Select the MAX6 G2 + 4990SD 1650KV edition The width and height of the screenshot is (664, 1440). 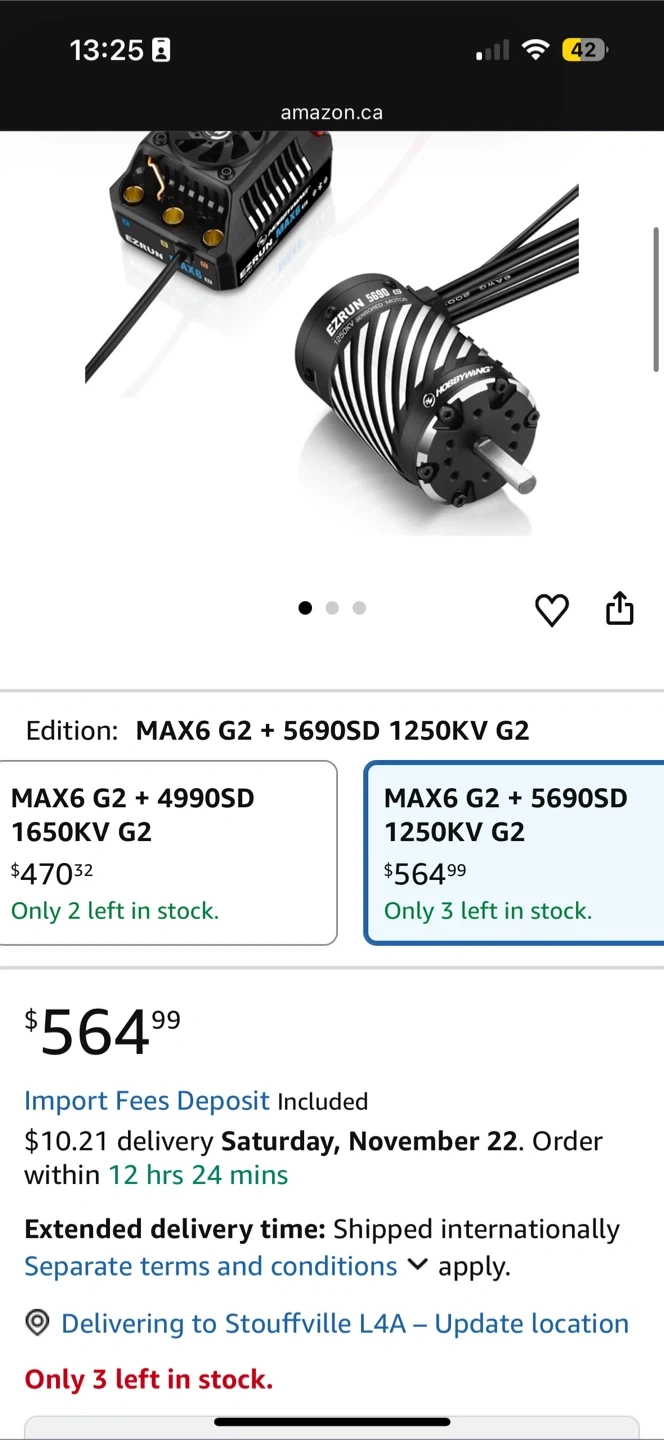pyautogui.click(x=168, y=853)
